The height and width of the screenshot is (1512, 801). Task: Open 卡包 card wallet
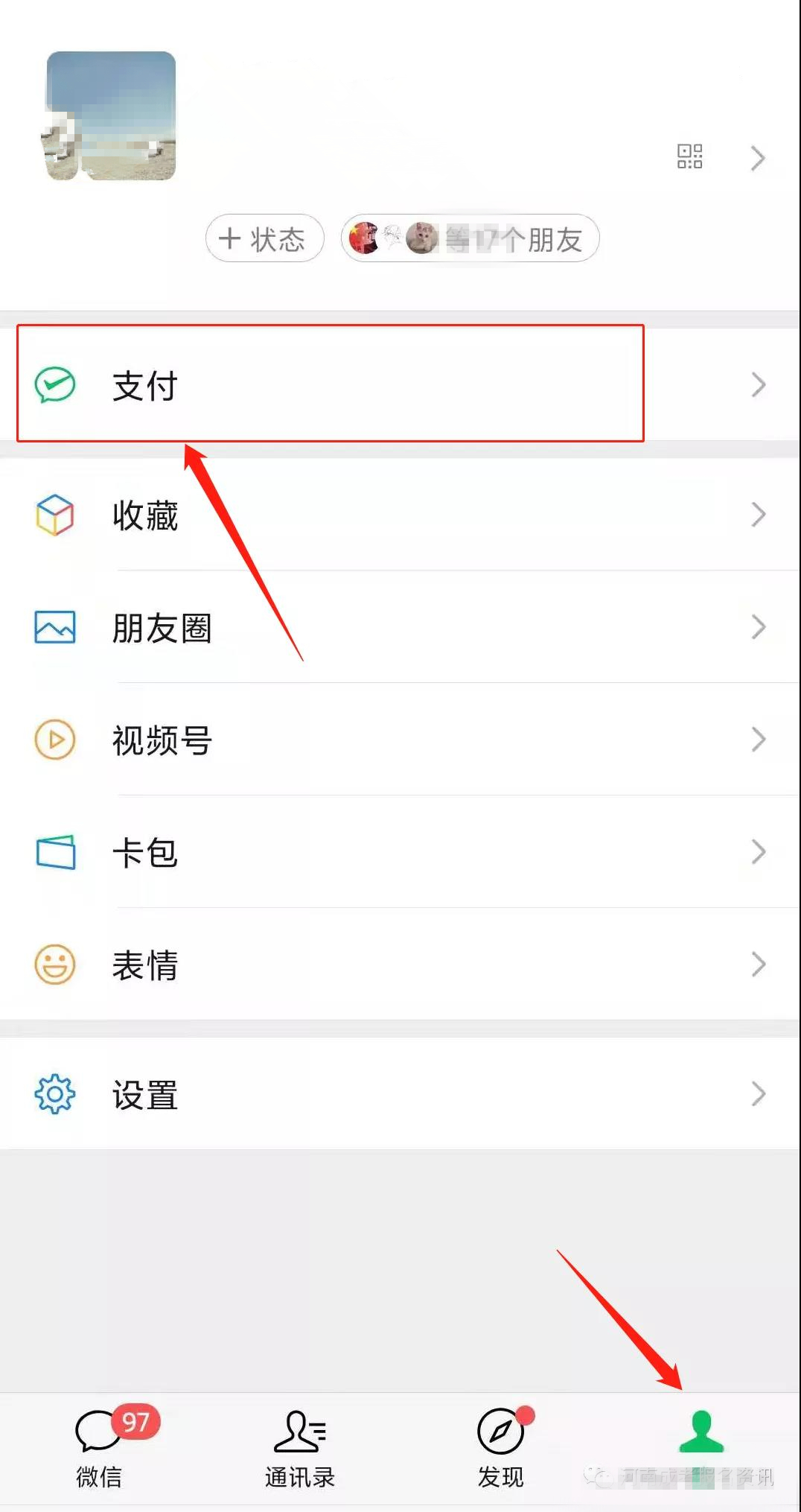click(x=400, y=852)
